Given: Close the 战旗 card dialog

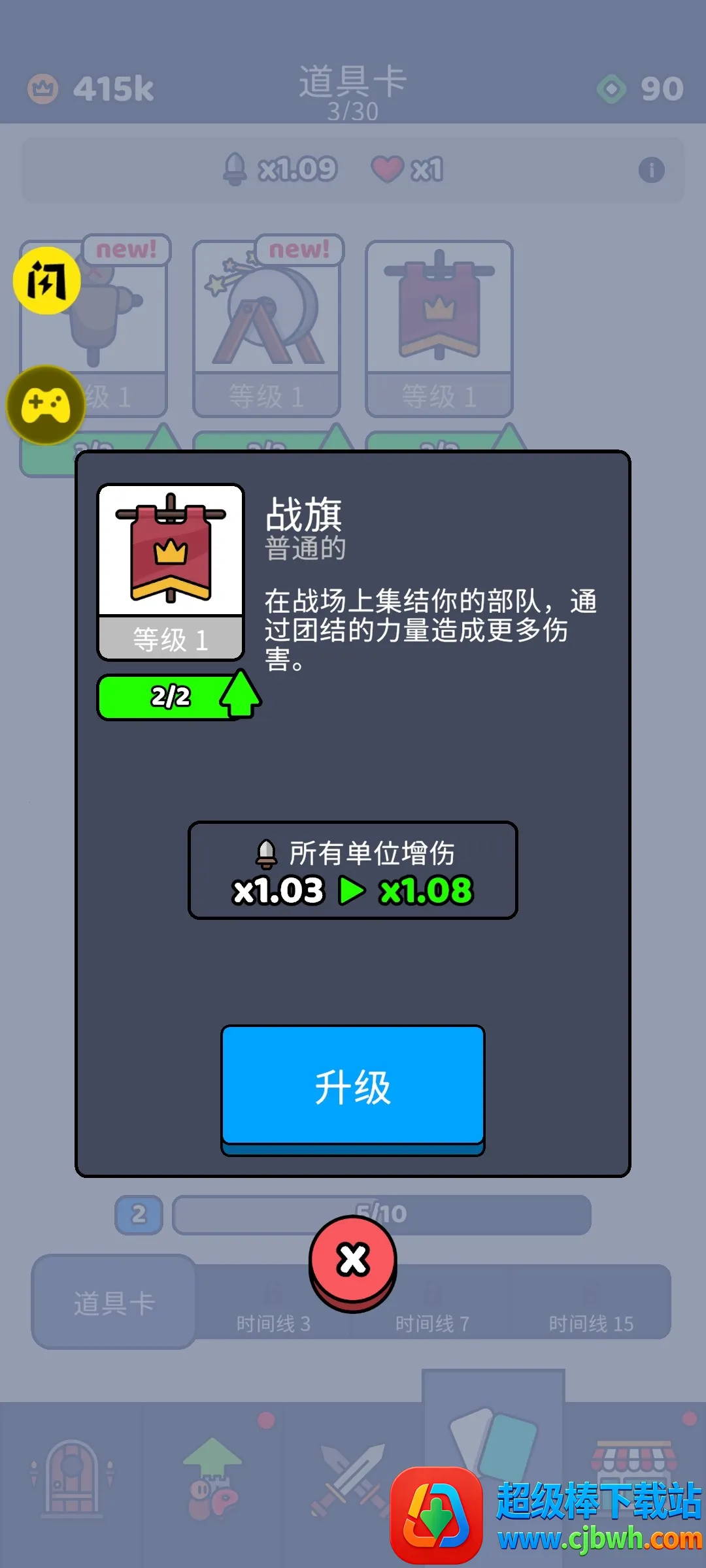Looking at the screenshot, I should (x=353, y=1261).
